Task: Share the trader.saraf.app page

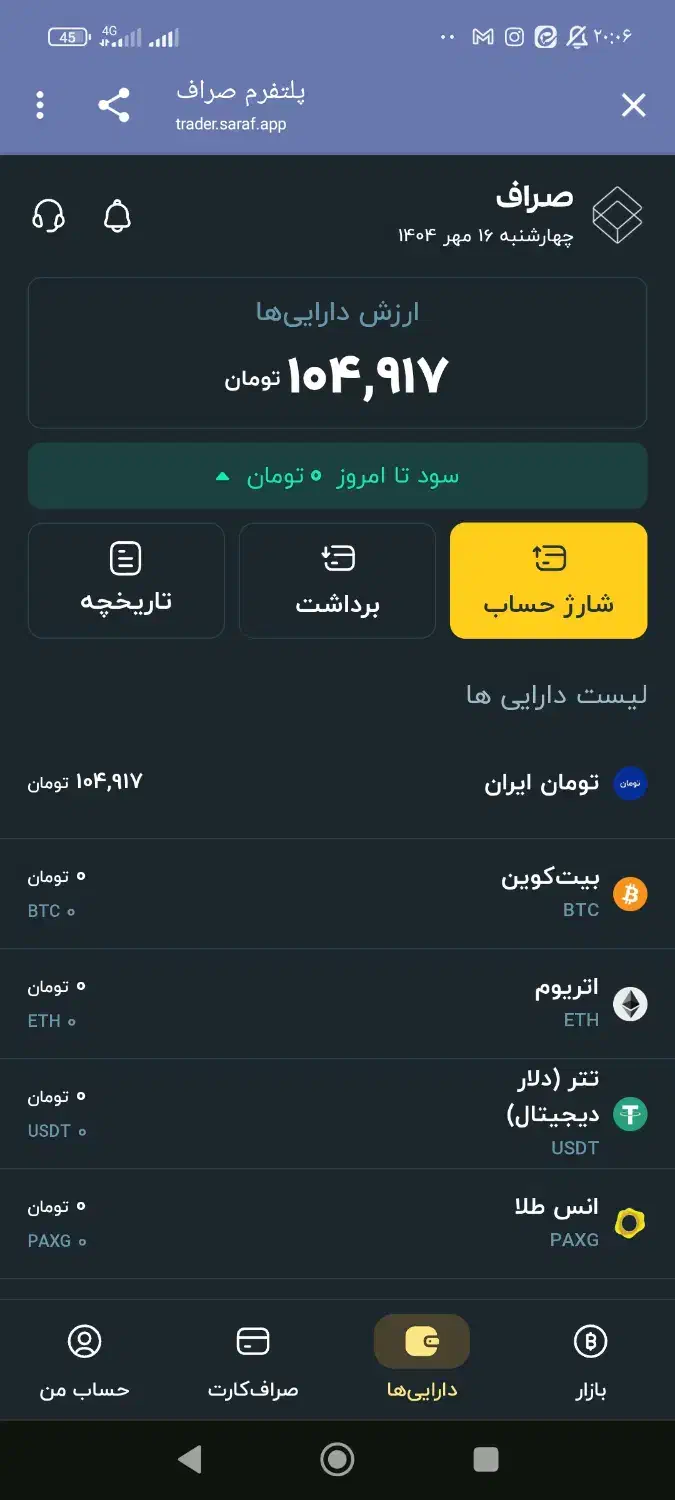Action: [x=114, y=105]
